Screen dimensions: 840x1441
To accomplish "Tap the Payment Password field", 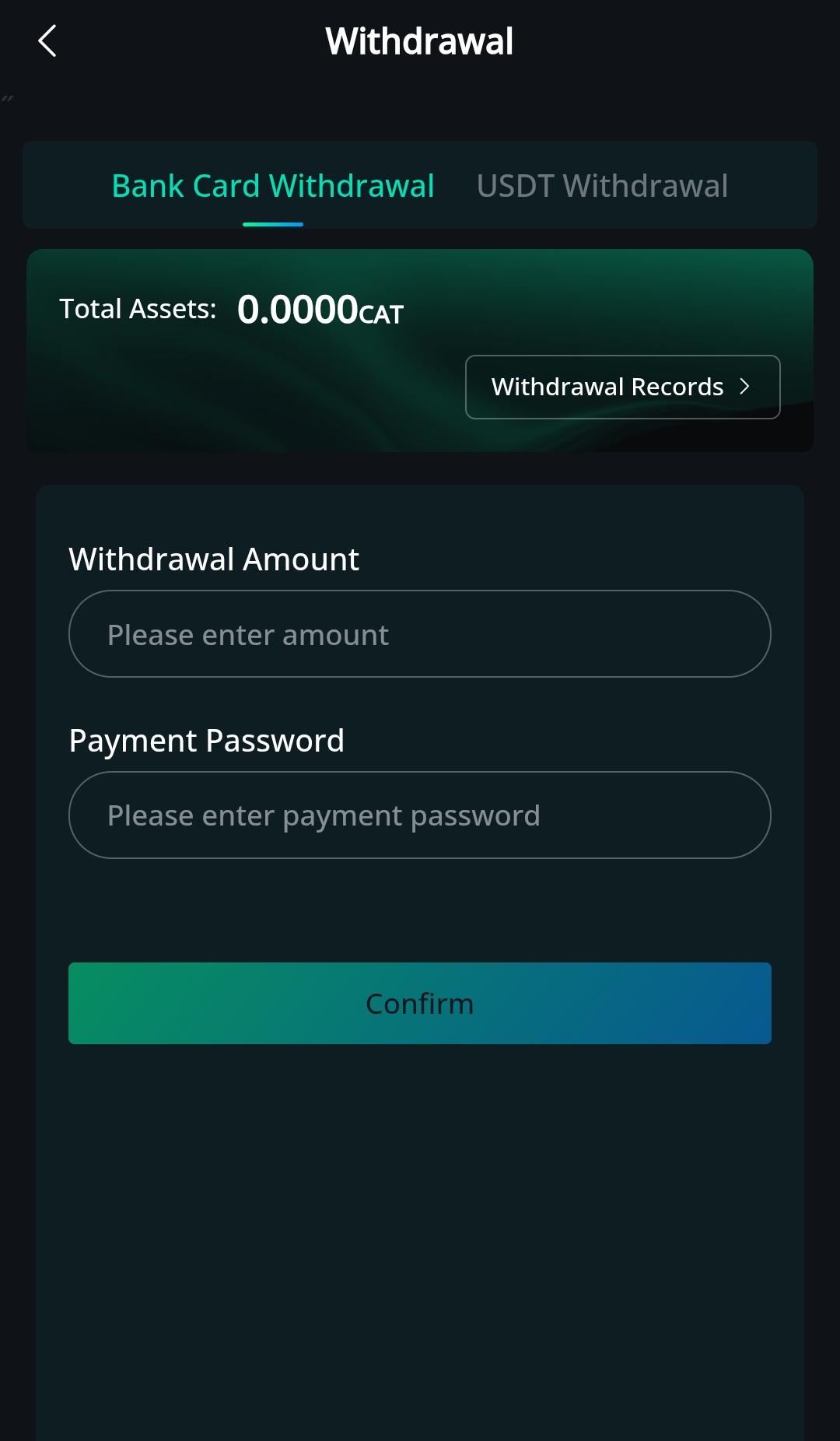I will tap(420, 815).
